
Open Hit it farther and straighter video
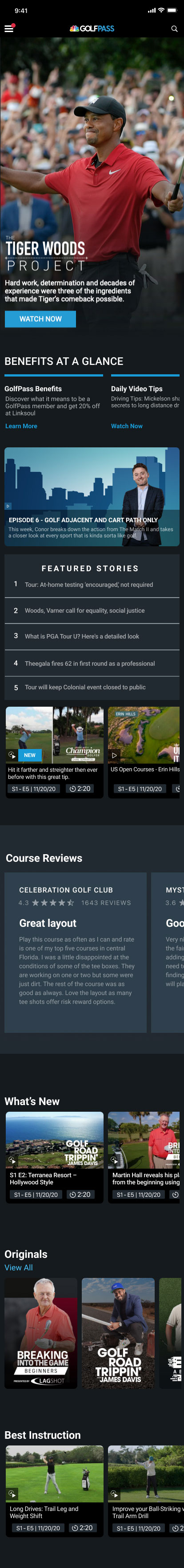[54, 752]
